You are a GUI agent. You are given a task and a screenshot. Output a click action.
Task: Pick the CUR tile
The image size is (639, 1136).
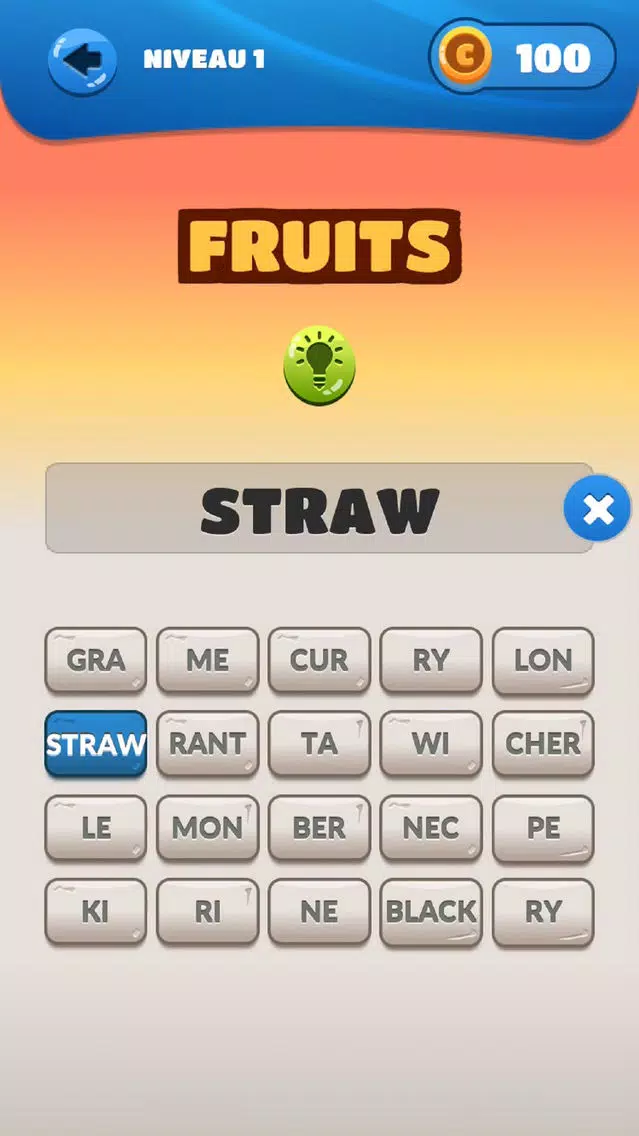click(319, 660)
